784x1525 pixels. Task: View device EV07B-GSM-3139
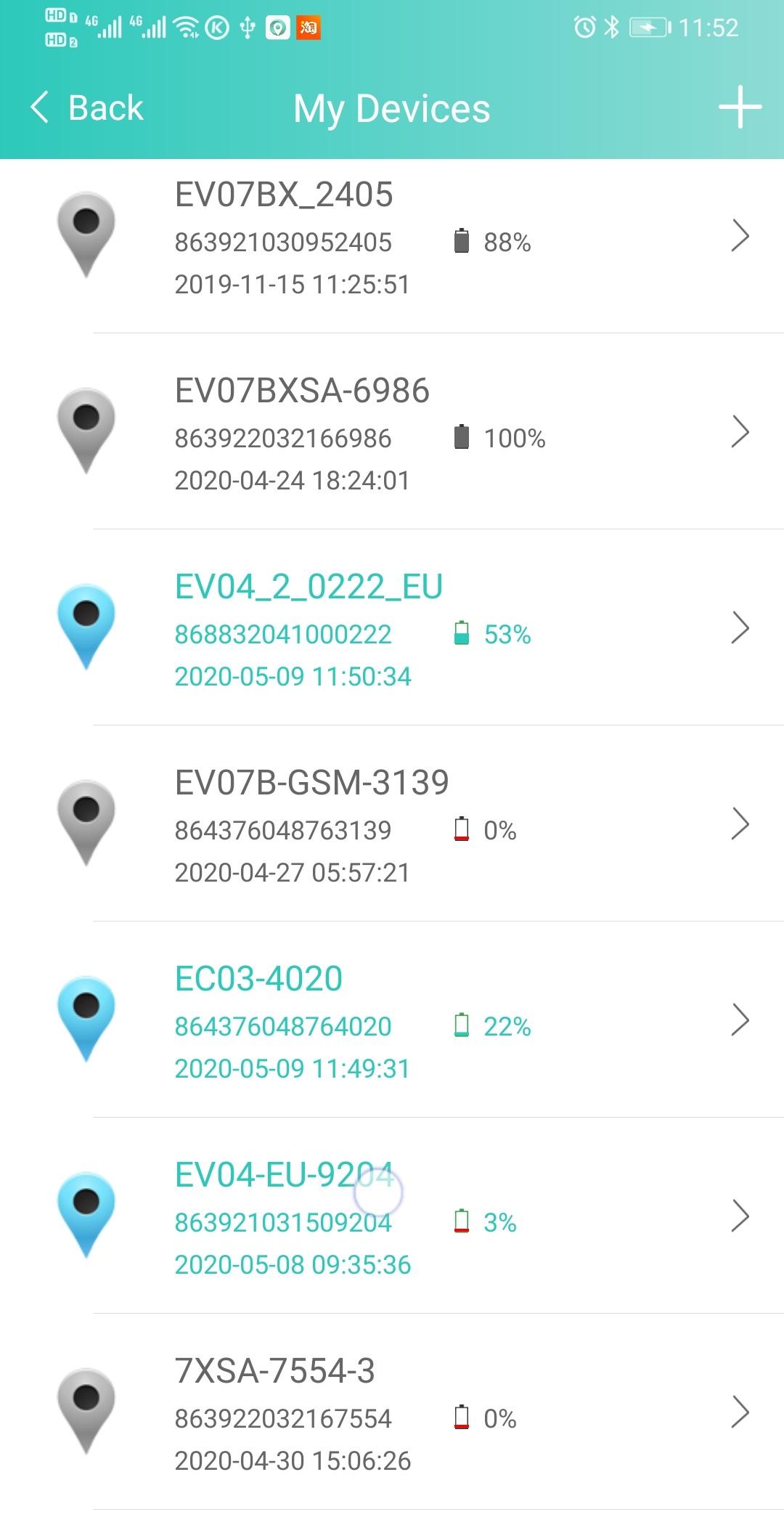(x=392, y=824)
